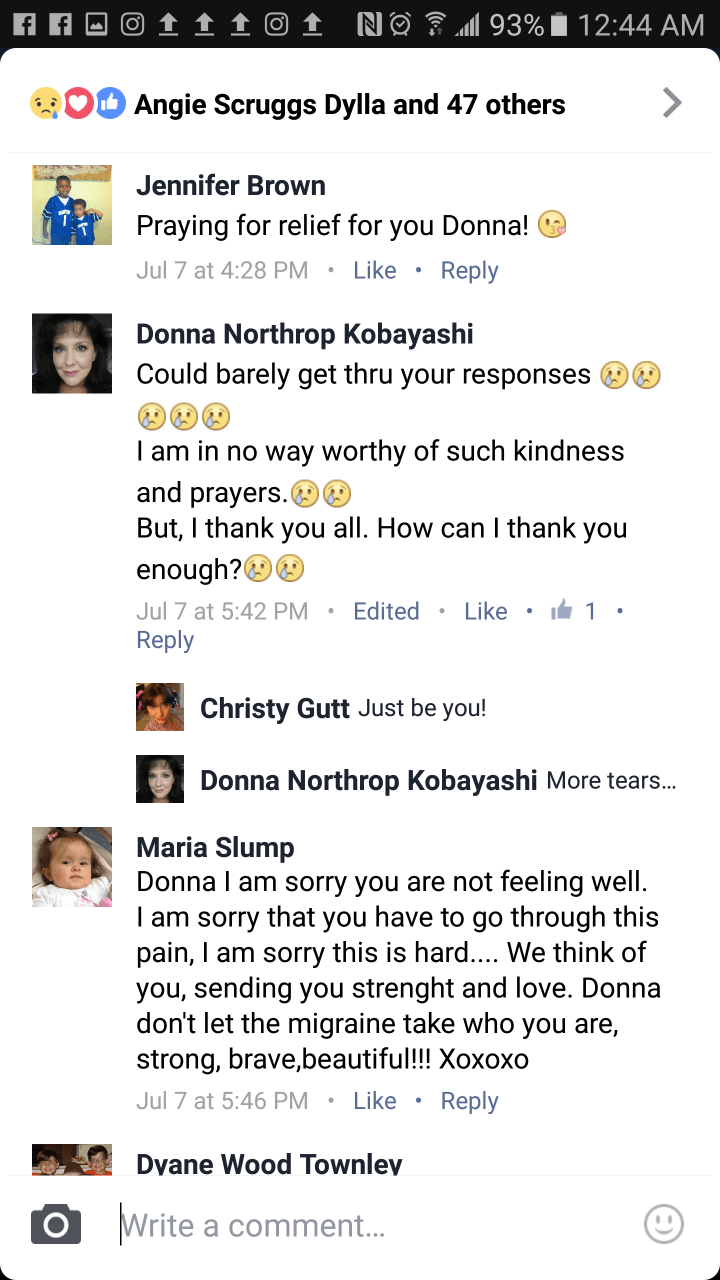This screenshot has height=1280, width=720.
Task: Open Maria Slump's profile
Action: 215,847
